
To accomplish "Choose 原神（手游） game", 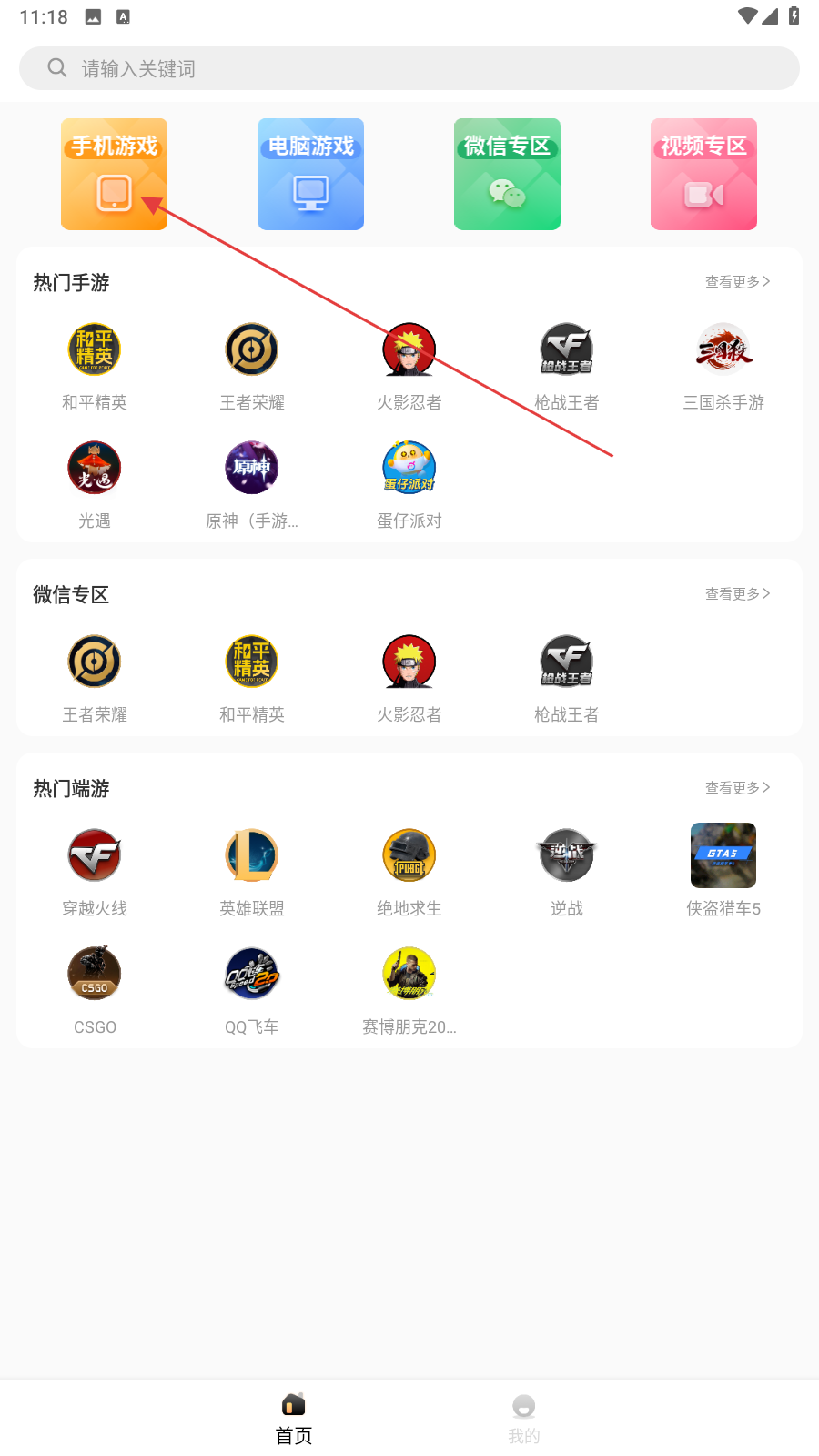I will coord(252,483).
